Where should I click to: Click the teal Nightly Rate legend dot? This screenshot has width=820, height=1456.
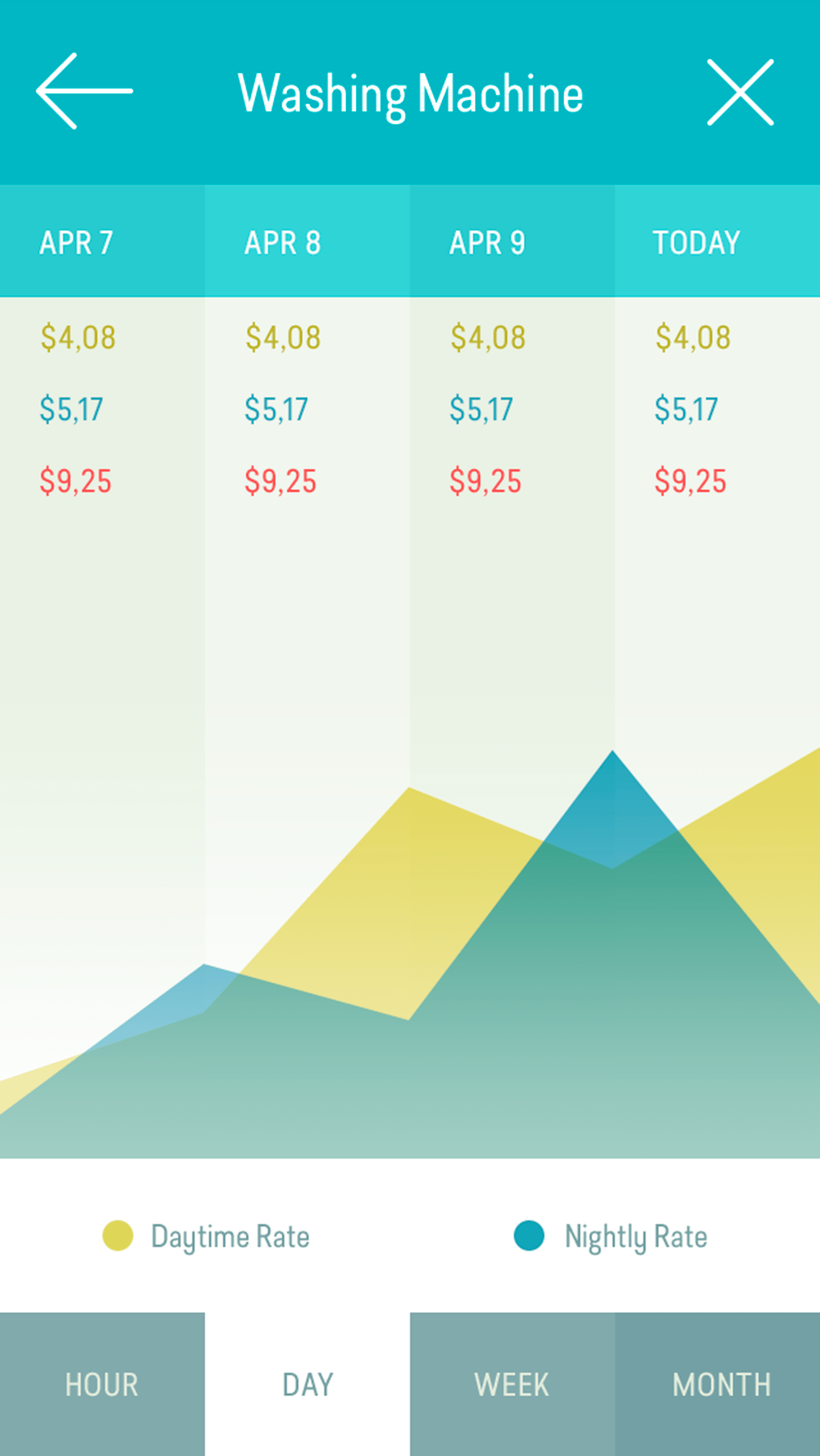pyautogui.click(x=530, y=1236)
